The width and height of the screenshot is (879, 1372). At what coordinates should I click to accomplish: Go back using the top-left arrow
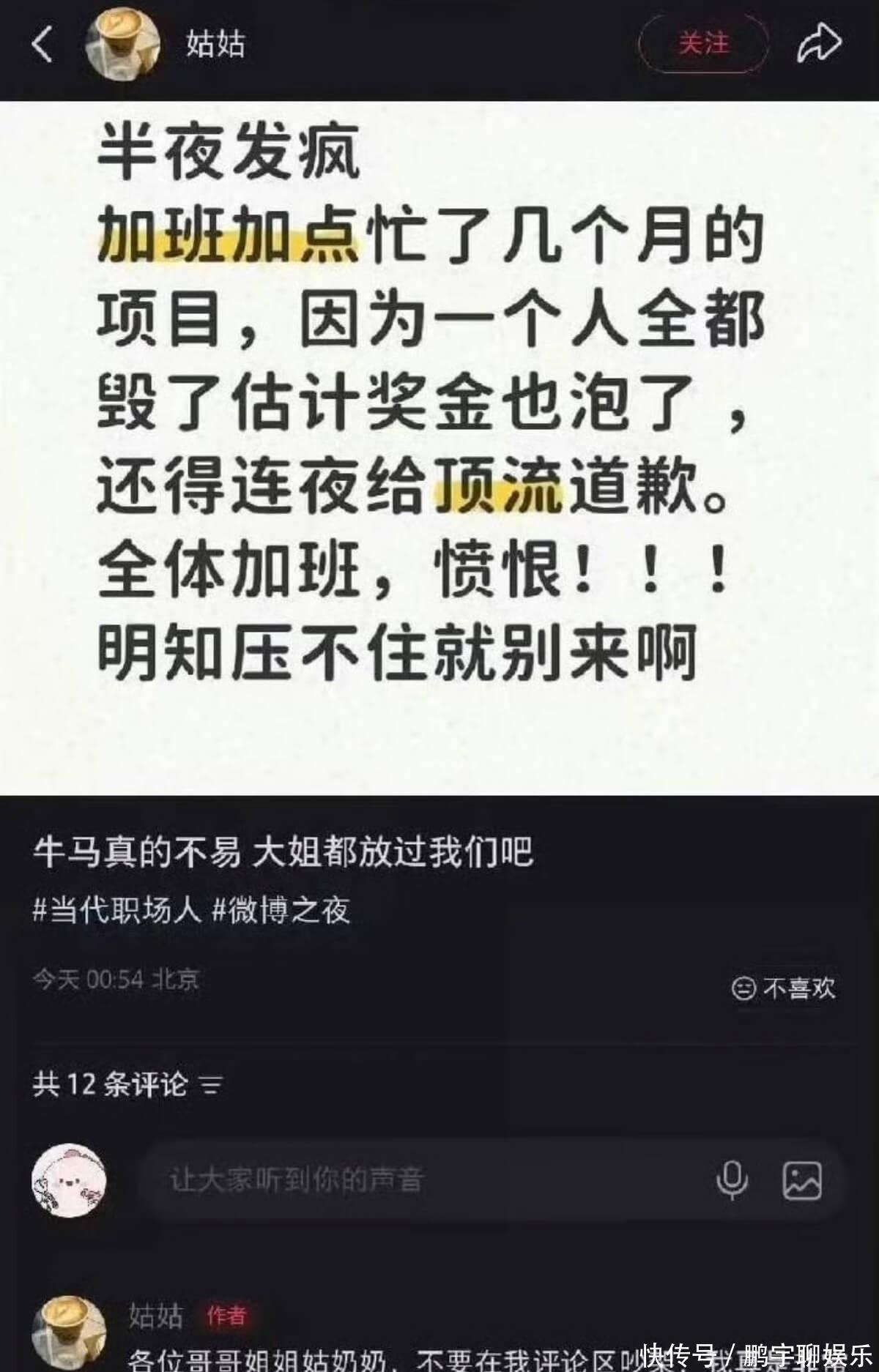click(x=42, y=44)
